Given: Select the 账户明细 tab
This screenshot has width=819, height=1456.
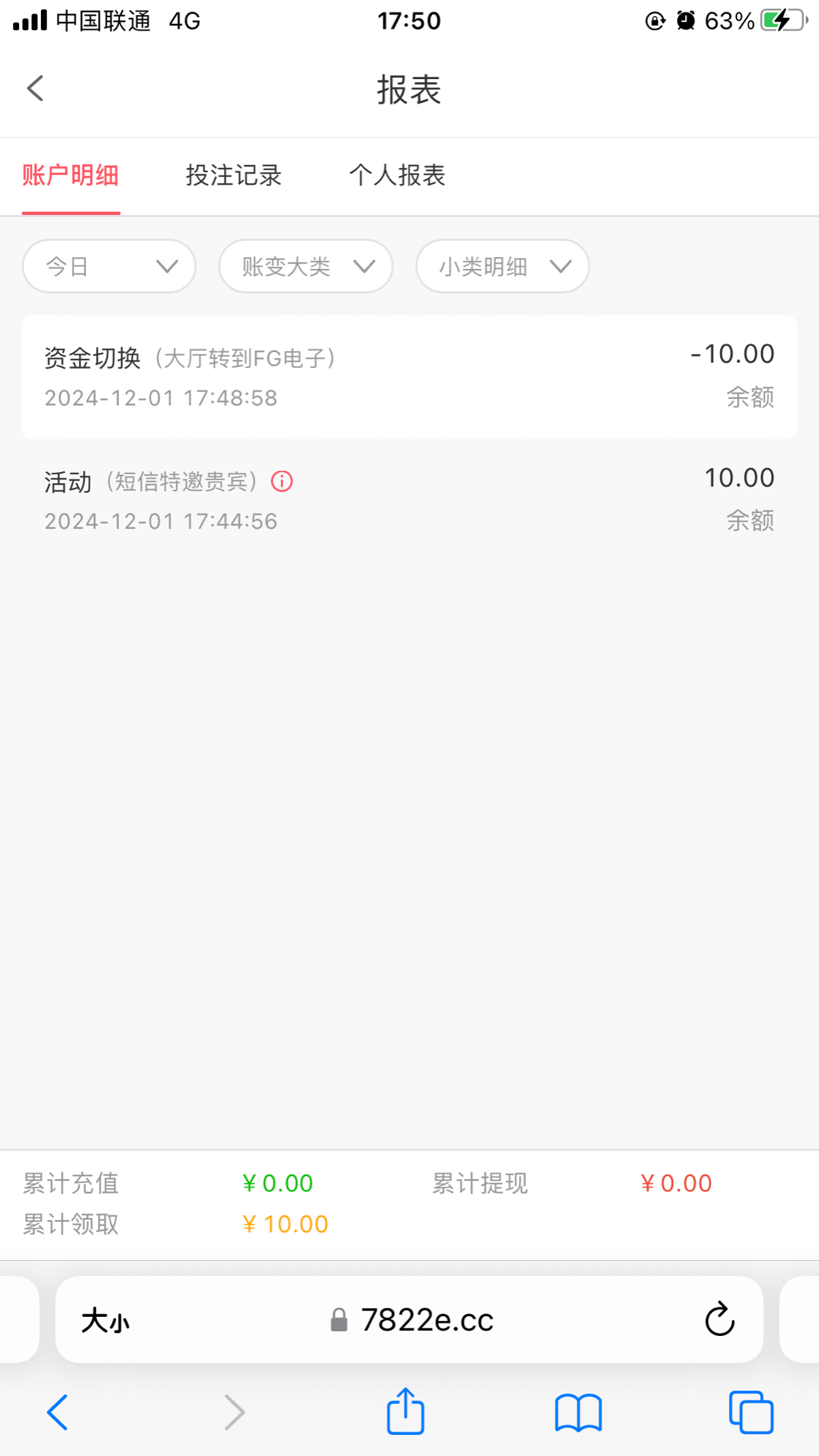Looking at the screenshot, I should coord(70,175).
